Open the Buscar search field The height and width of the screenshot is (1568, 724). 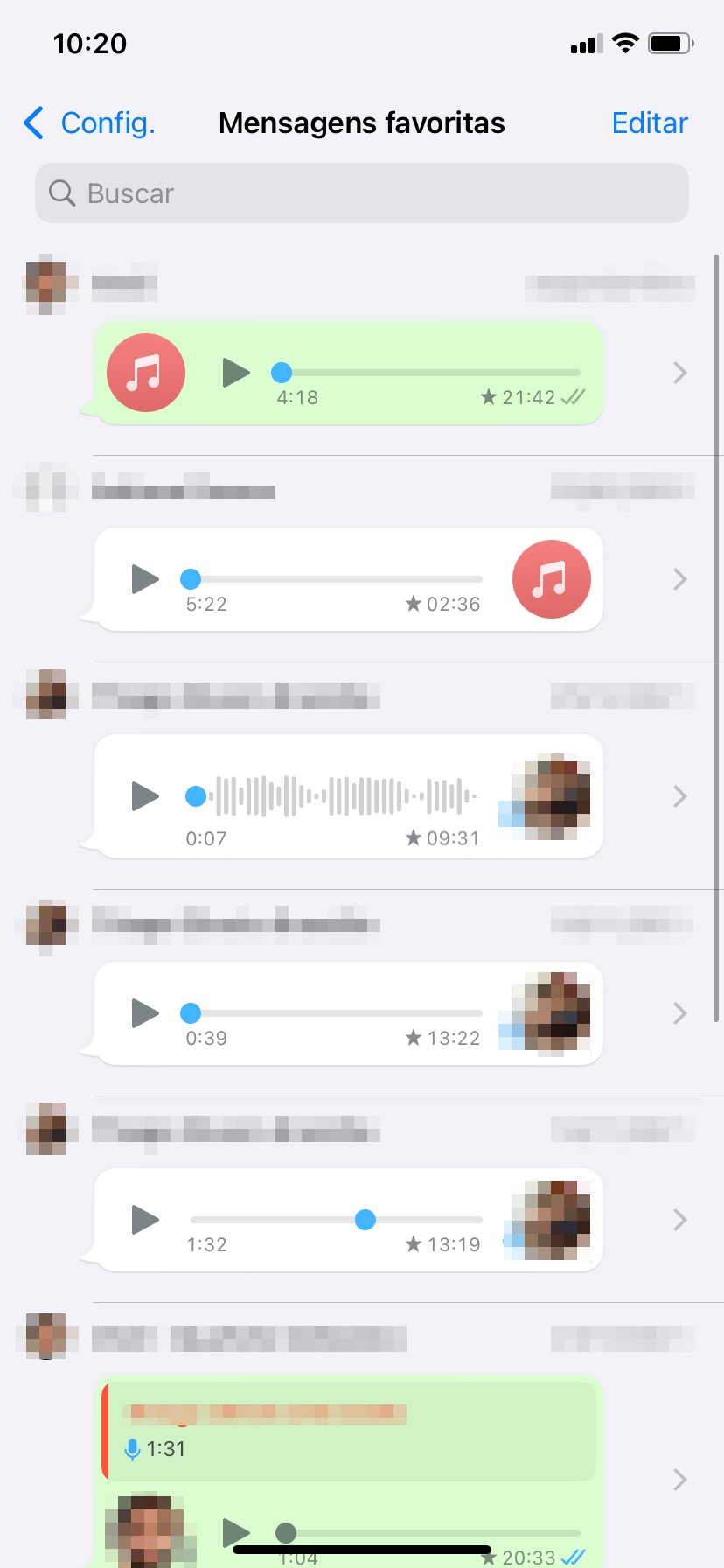(362, 193)
